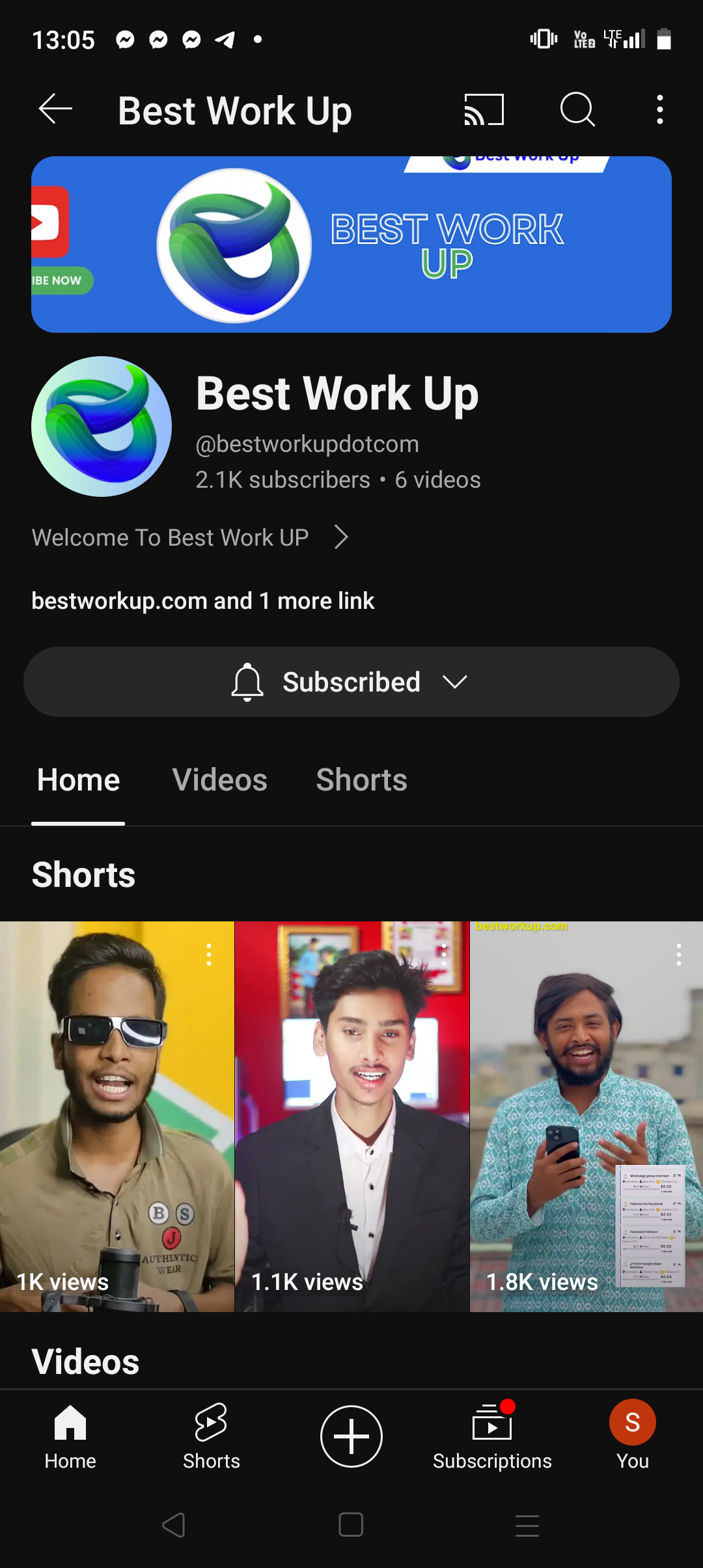Play the Short with 1.8K views
Screen dimensions: 703x1568
click(x=586, y=1116)
